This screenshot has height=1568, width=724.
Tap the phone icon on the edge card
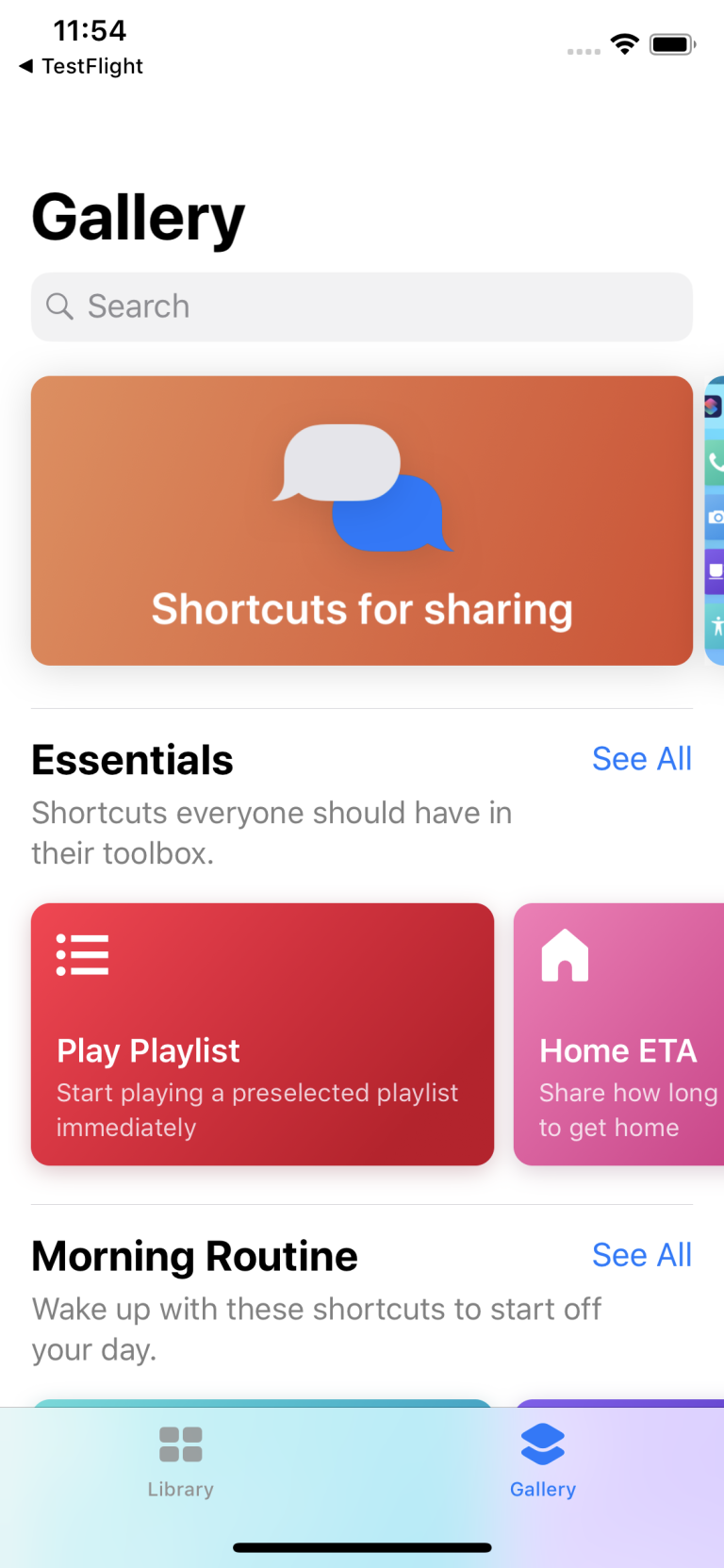tap(716, 462)
